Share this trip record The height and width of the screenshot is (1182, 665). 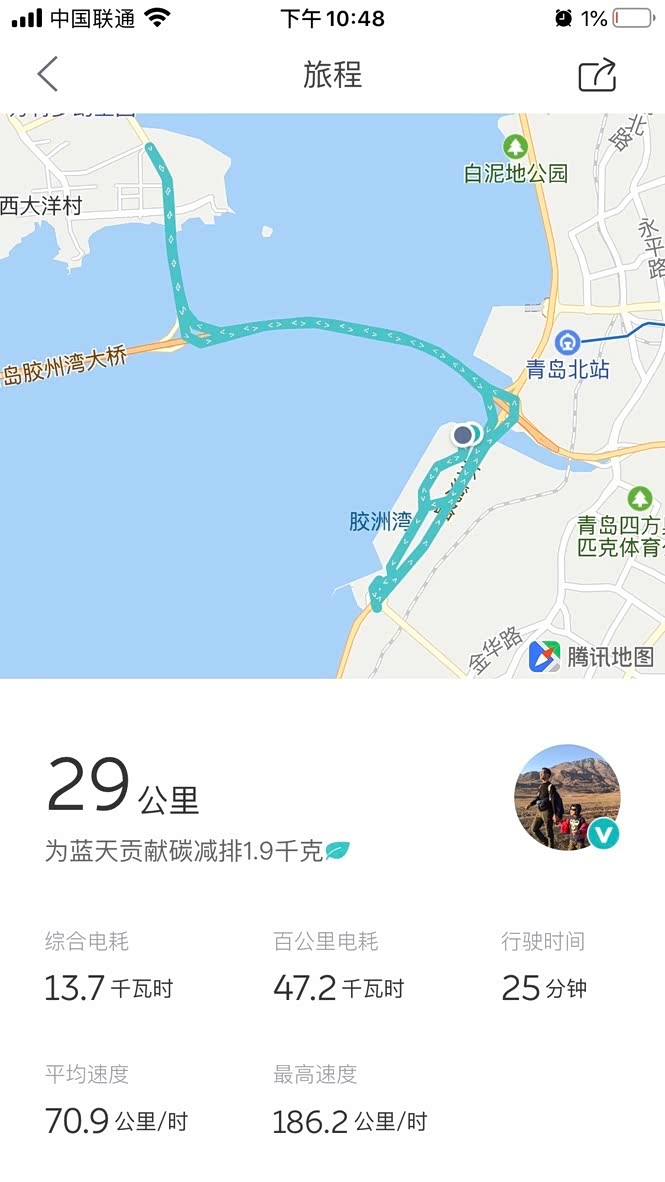coord(597,76)
